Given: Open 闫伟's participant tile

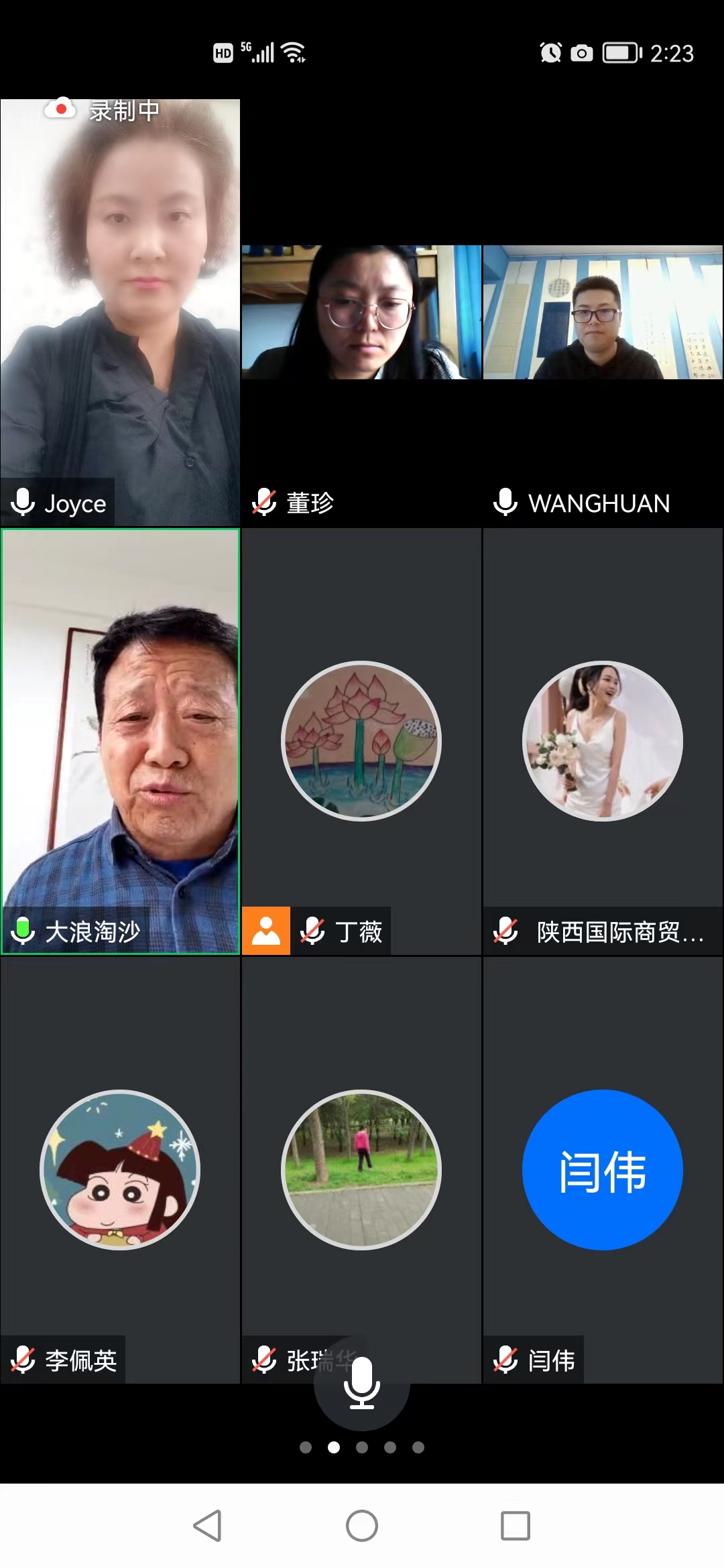Looking at the screenshot, I should (x=603, y=1169).
